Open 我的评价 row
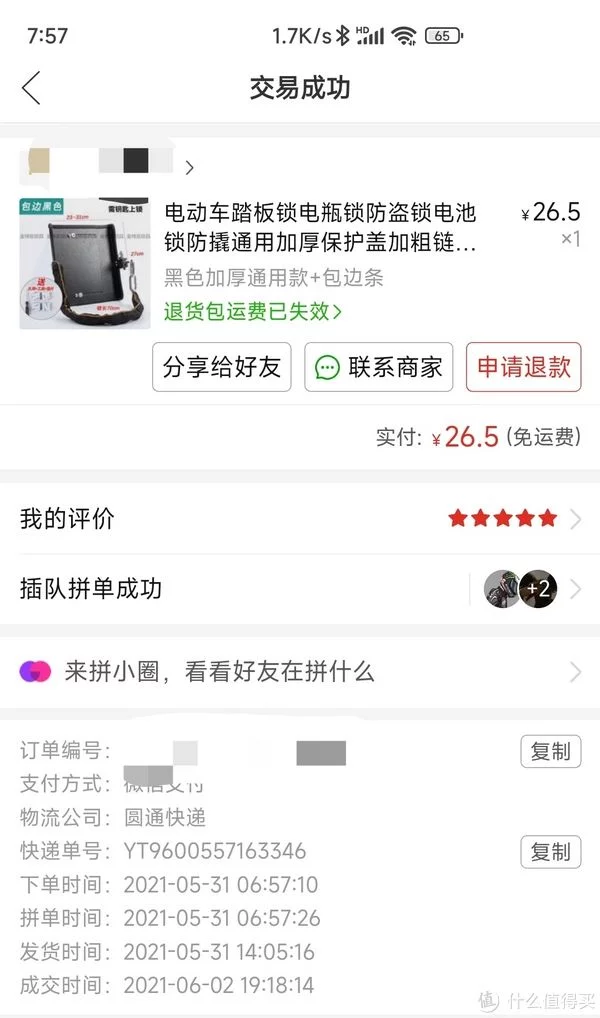The width and height of the screenshot is (600, 1018). click(300, 518)
